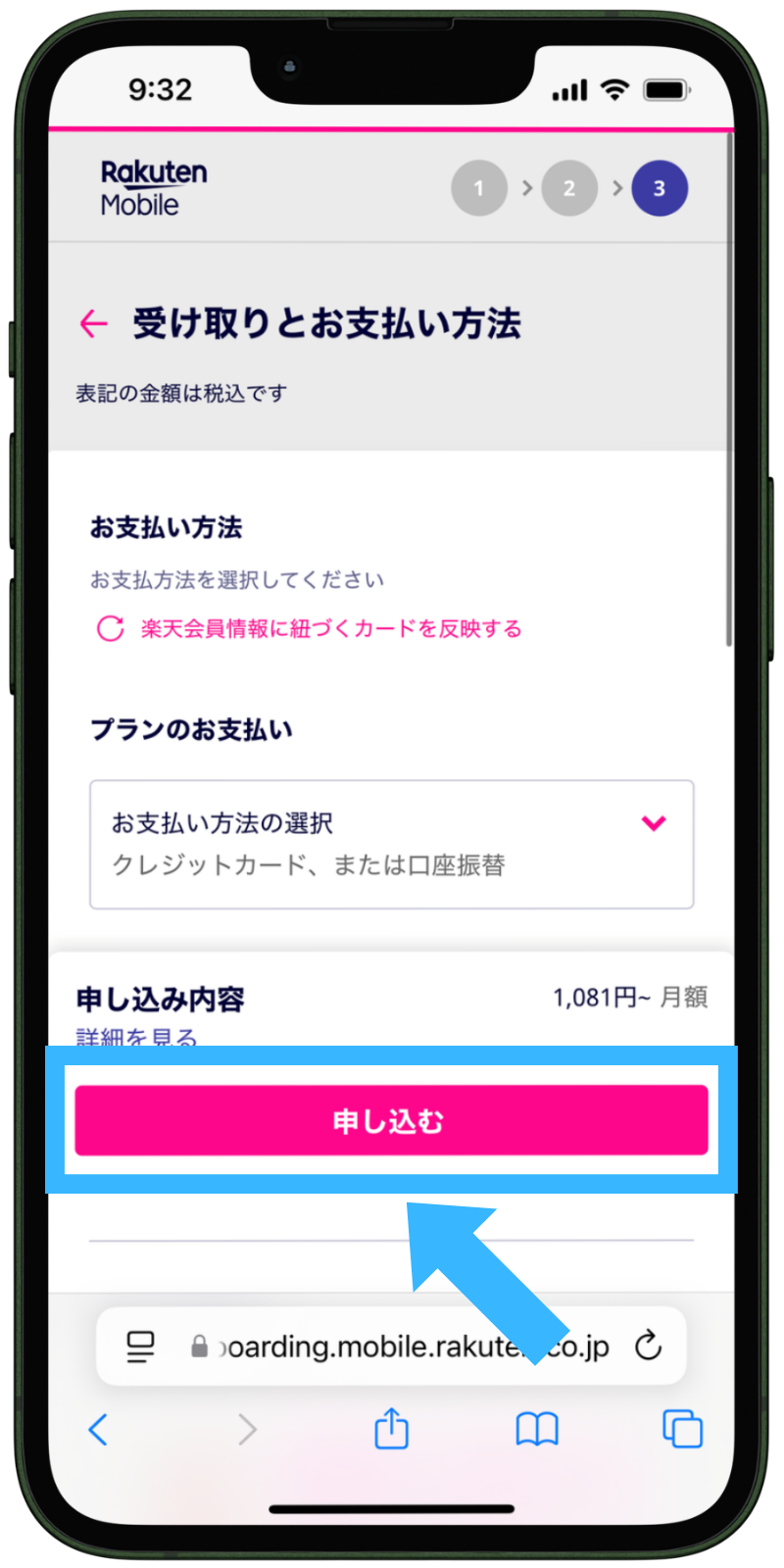Tap the Safari share icon
784x1568 pixels.
tap(391, 1429)
